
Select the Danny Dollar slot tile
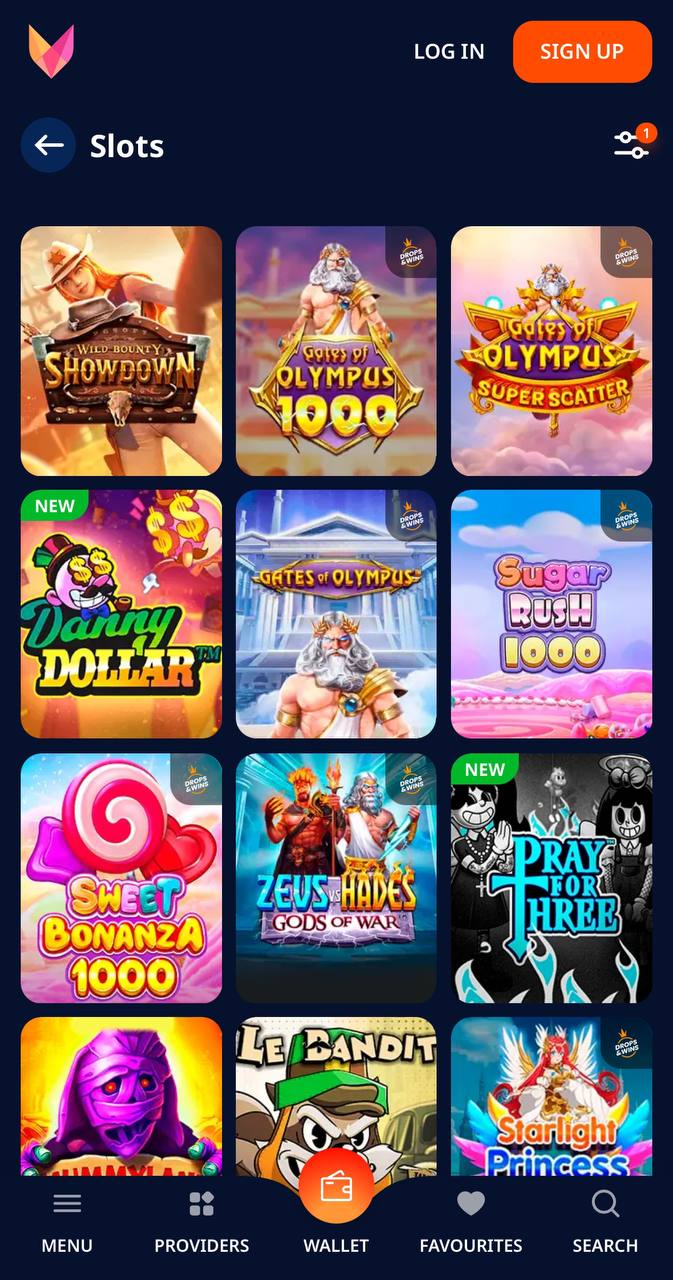(121, 614)
